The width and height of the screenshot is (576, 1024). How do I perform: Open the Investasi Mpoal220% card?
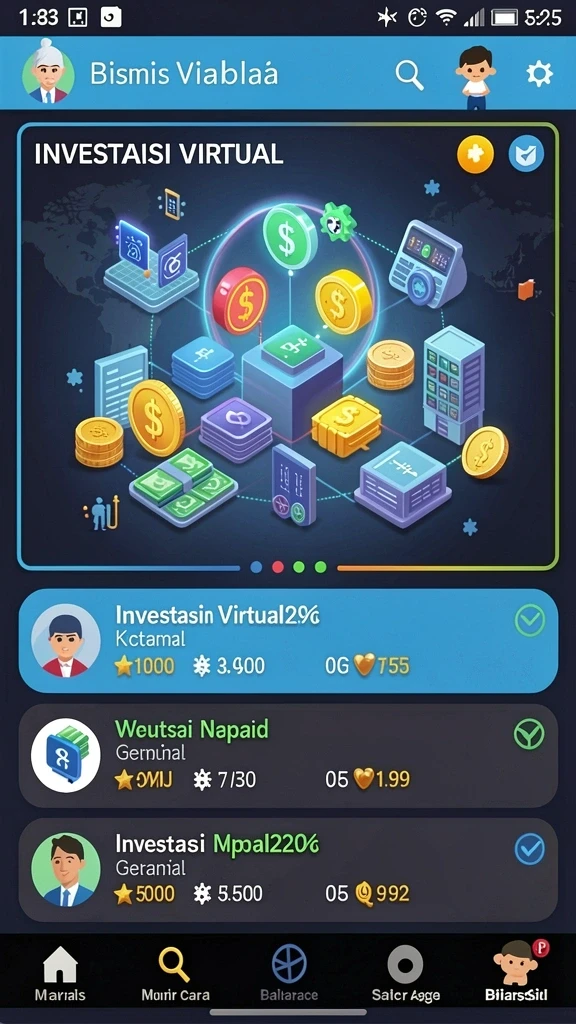click(288, 870)
